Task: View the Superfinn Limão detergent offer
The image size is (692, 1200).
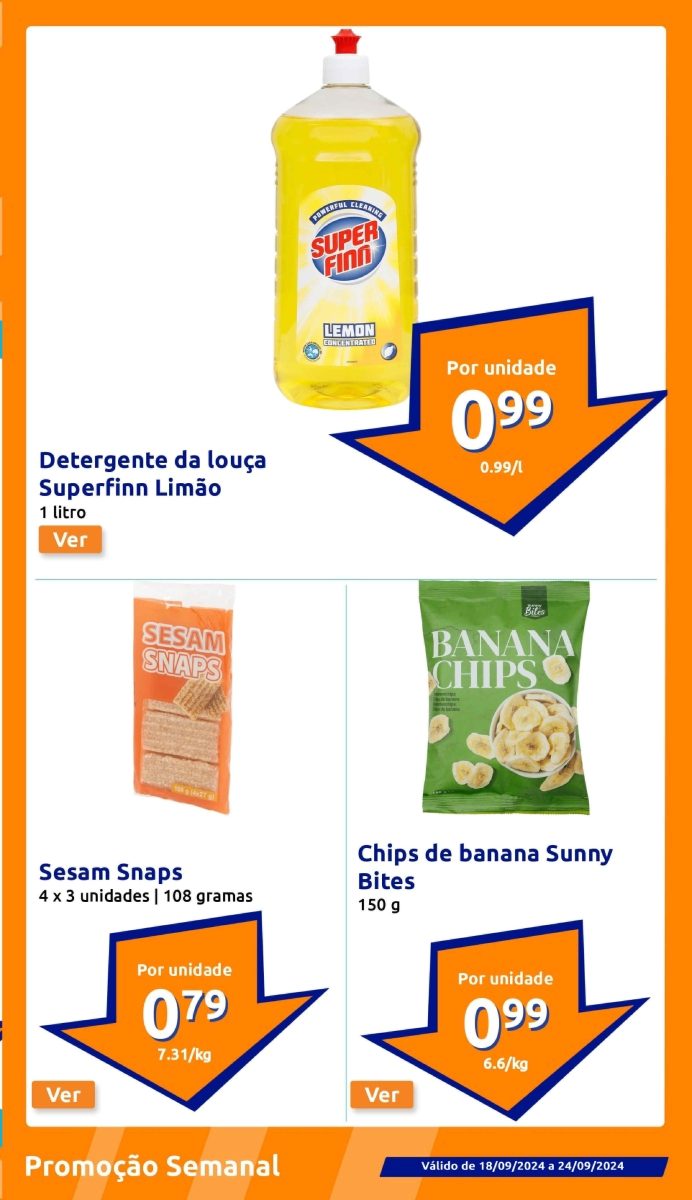Action: click(x=70, y=540)
